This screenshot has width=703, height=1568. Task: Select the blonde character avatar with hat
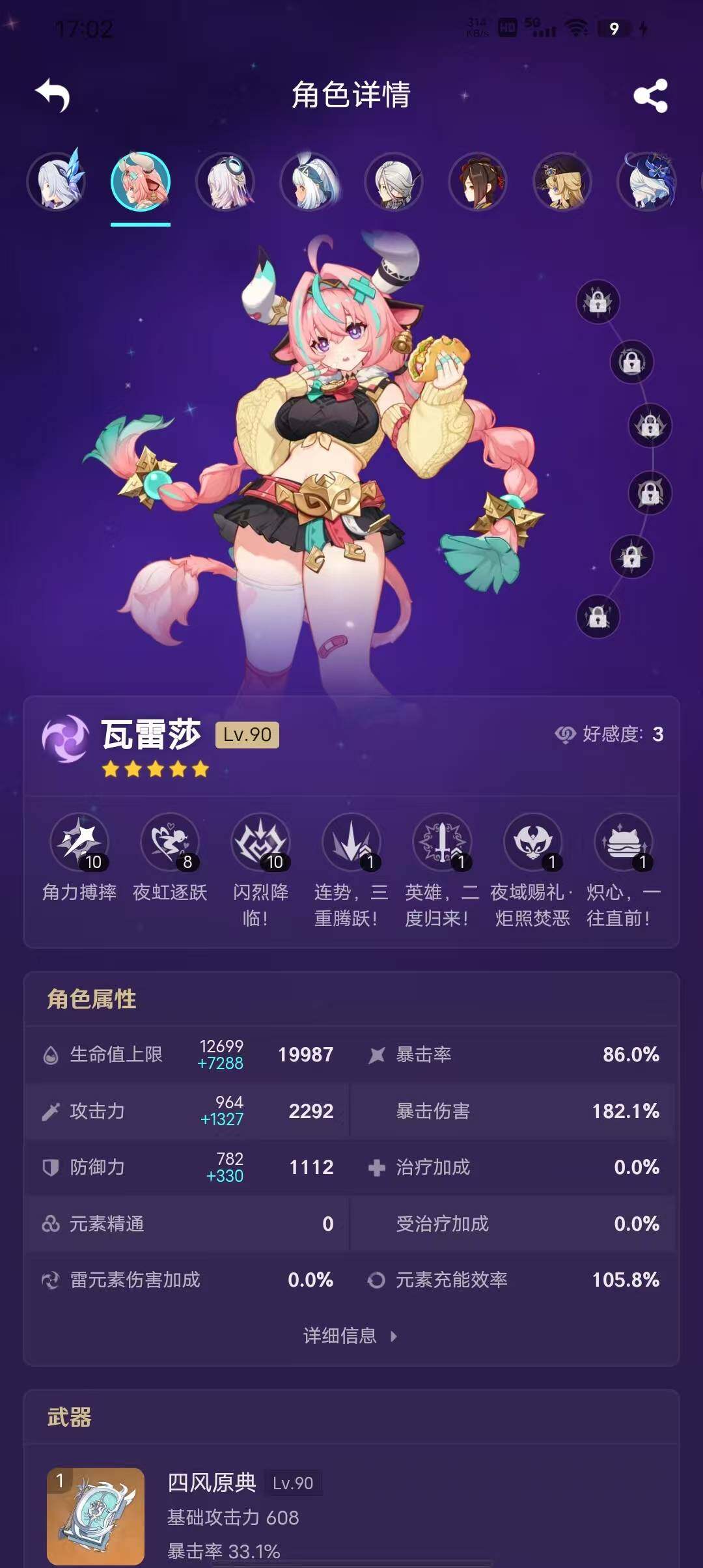(x=562, y=182)
